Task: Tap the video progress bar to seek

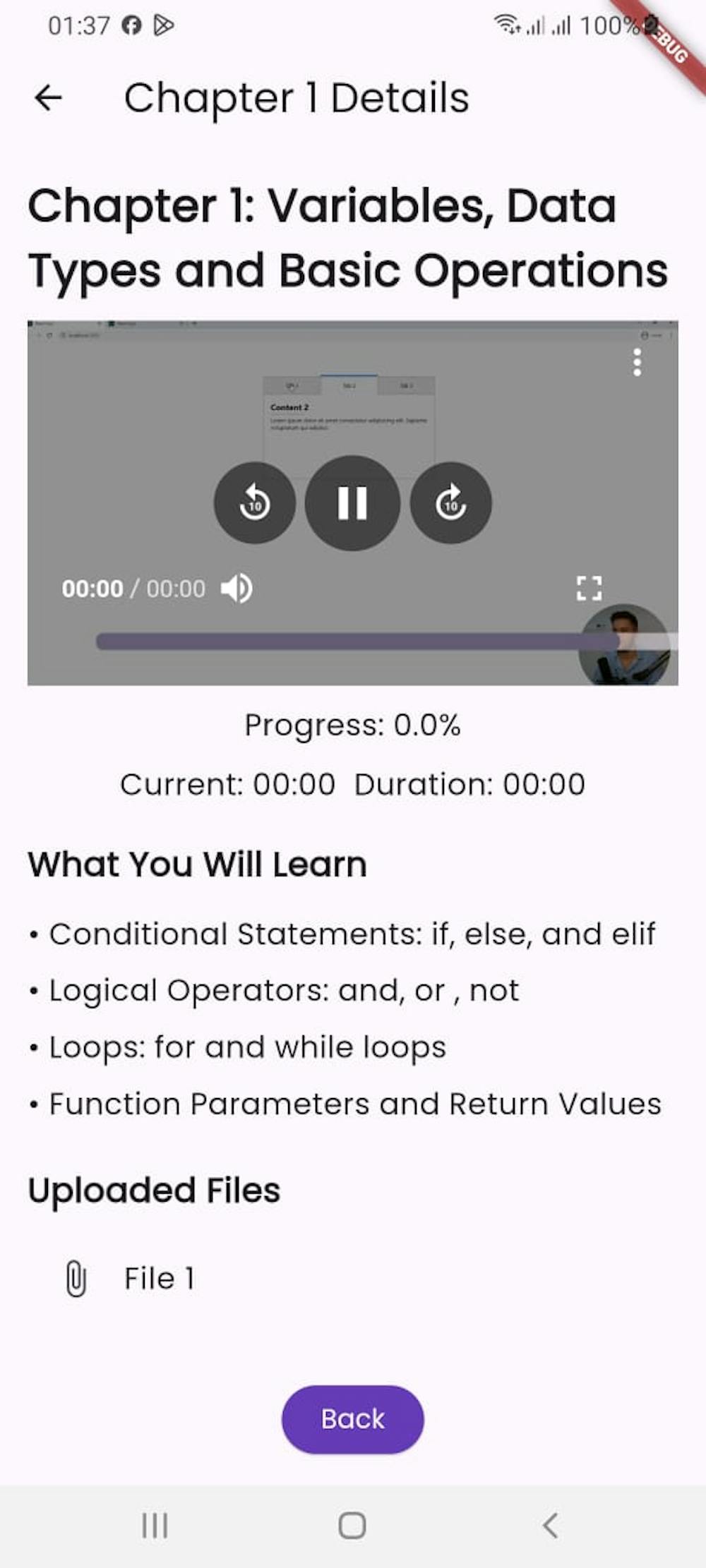Action: (x=353, y=641)
